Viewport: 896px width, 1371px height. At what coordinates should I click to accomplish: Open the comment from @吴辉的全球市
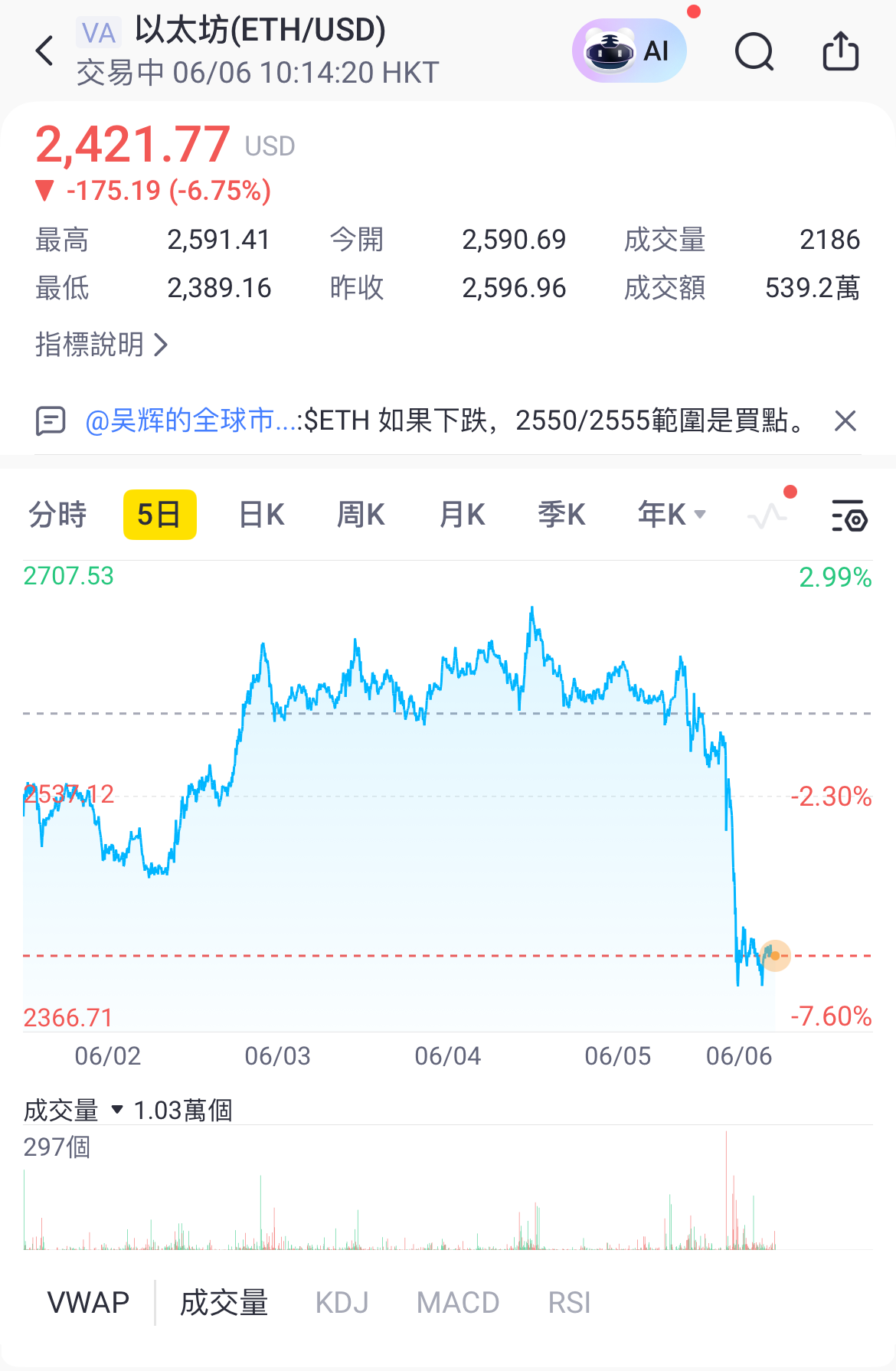444,420
